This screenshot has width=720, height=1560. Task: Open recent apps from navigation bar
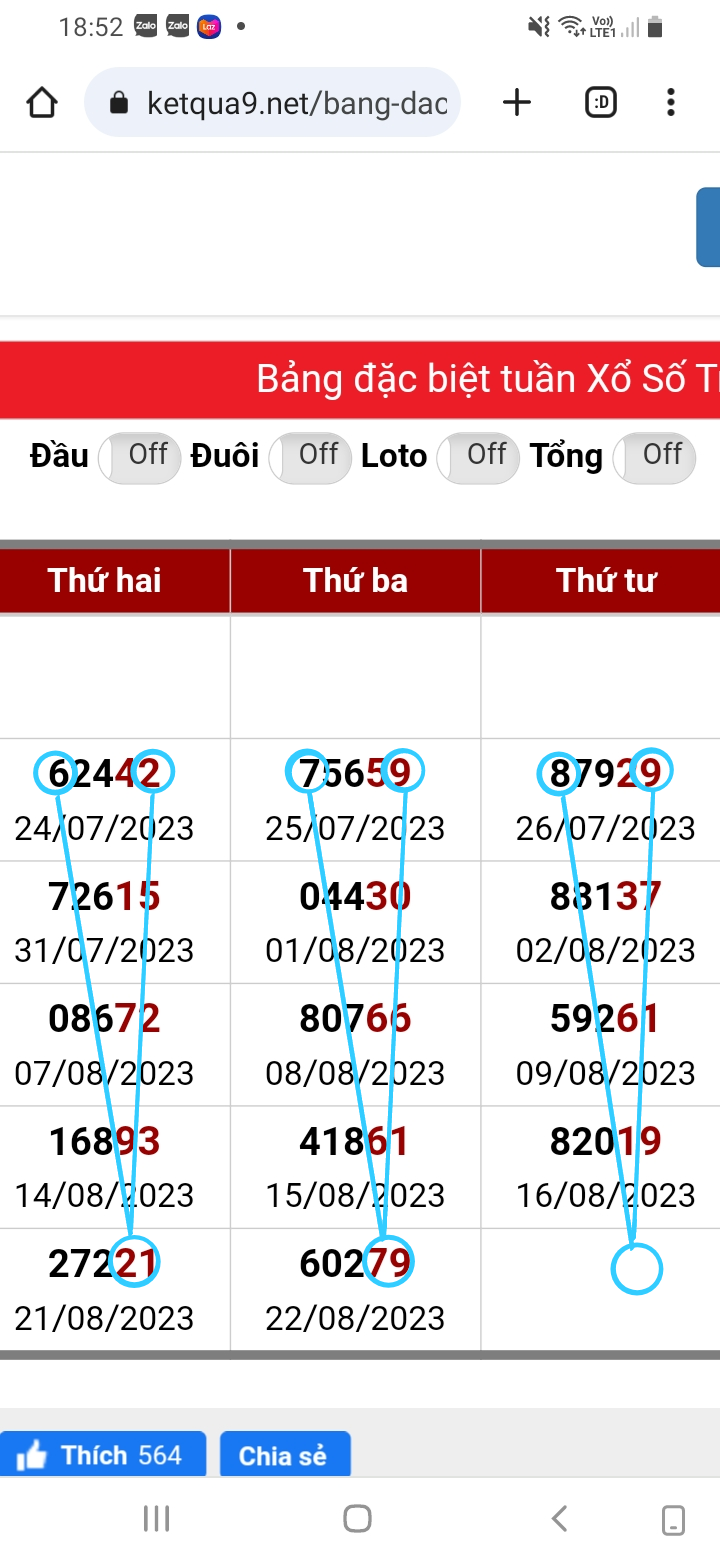(156, 1518)
